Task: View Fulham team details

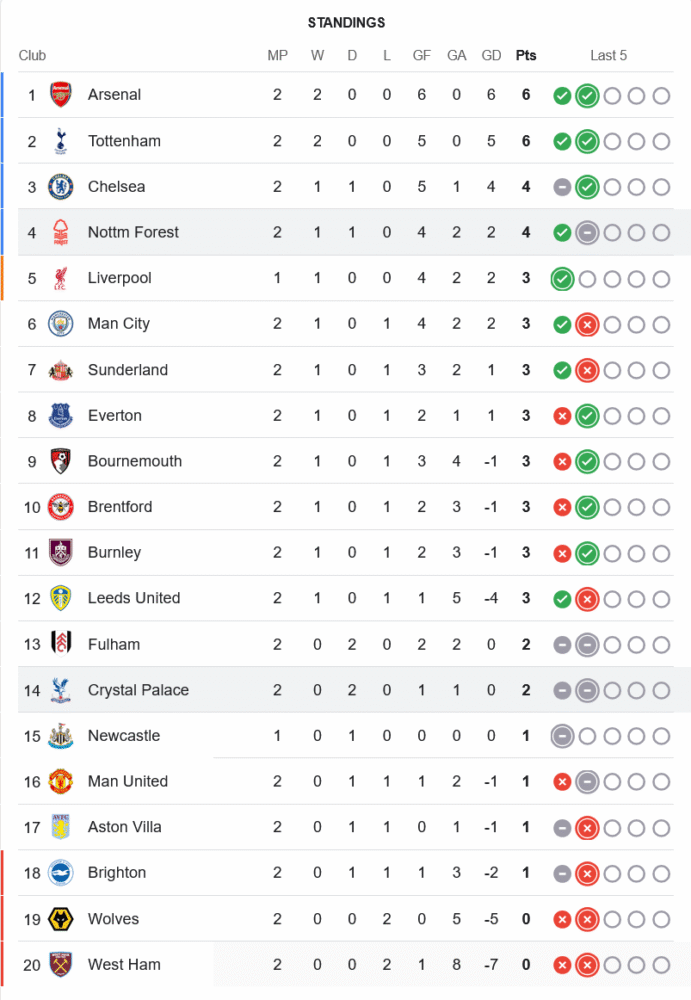Action: (113, 645)
